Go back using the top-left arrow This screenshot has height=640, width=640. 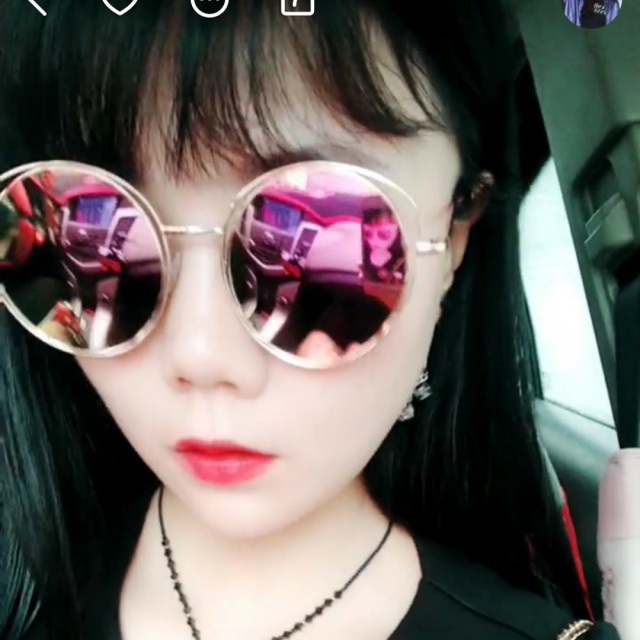36,5
